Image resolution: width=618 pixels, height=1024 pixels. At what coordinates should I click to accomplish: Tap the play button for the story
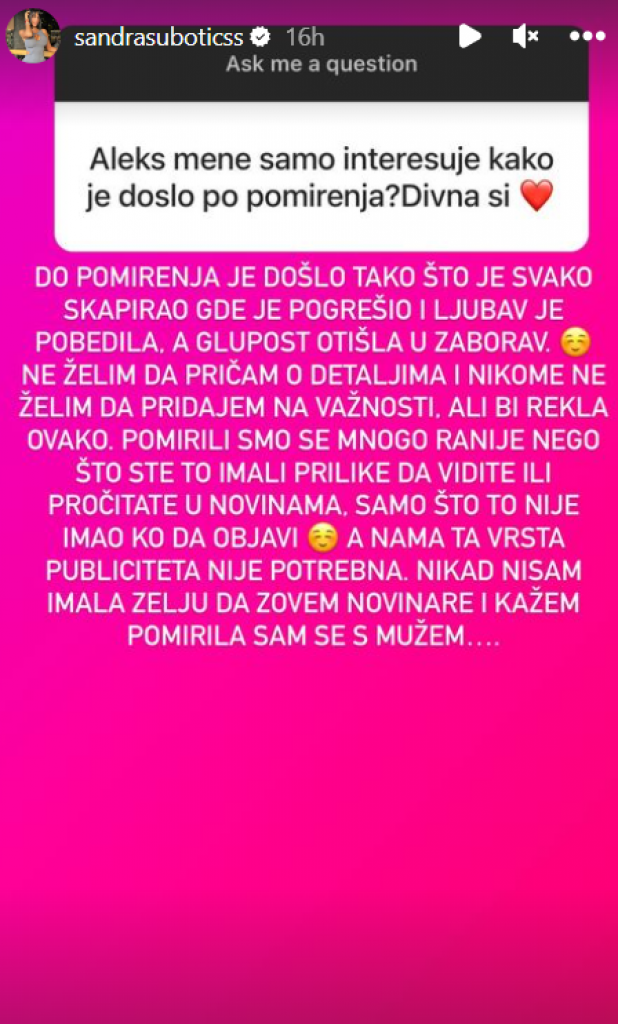coord(470,37)
